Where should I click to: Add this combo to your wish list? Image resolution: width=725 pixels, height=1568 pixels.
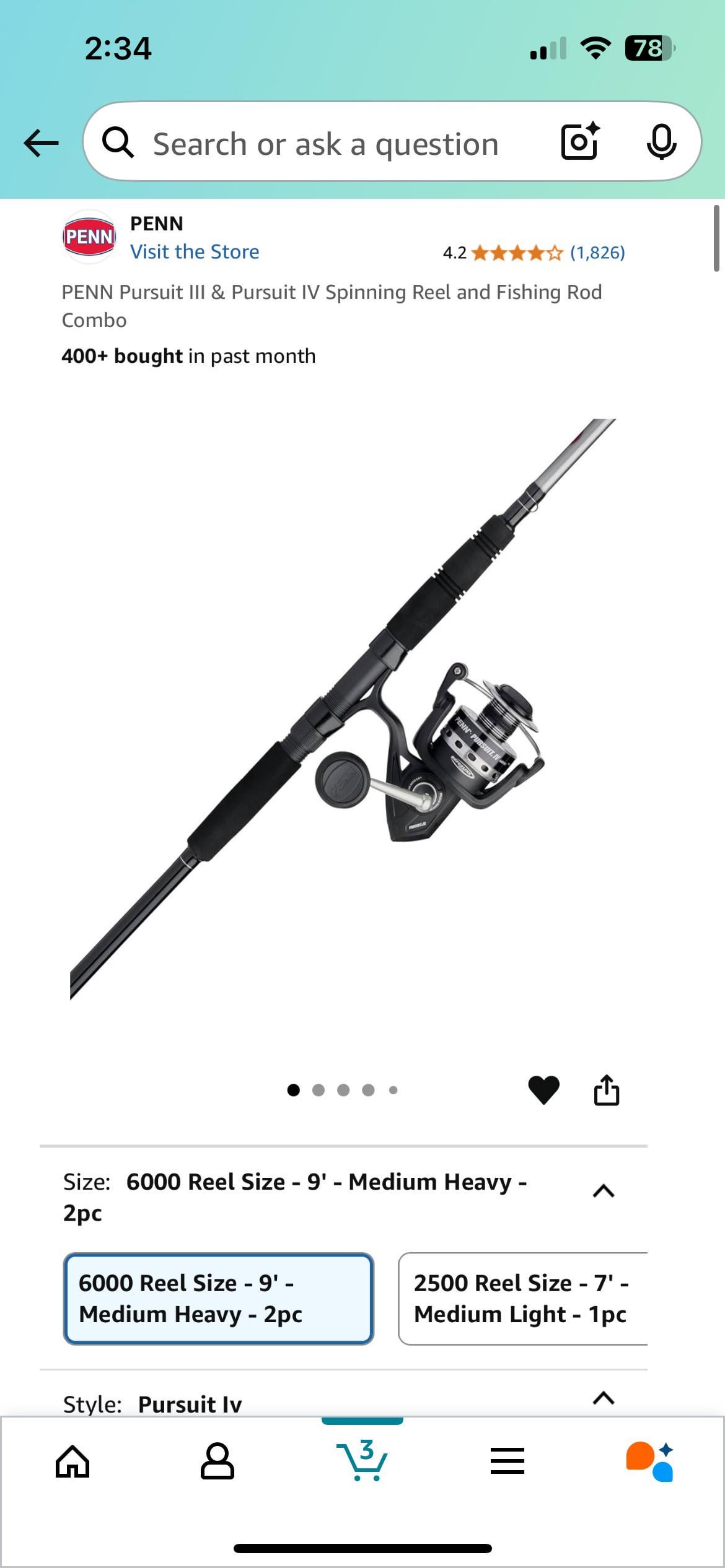pos(543,1090)
